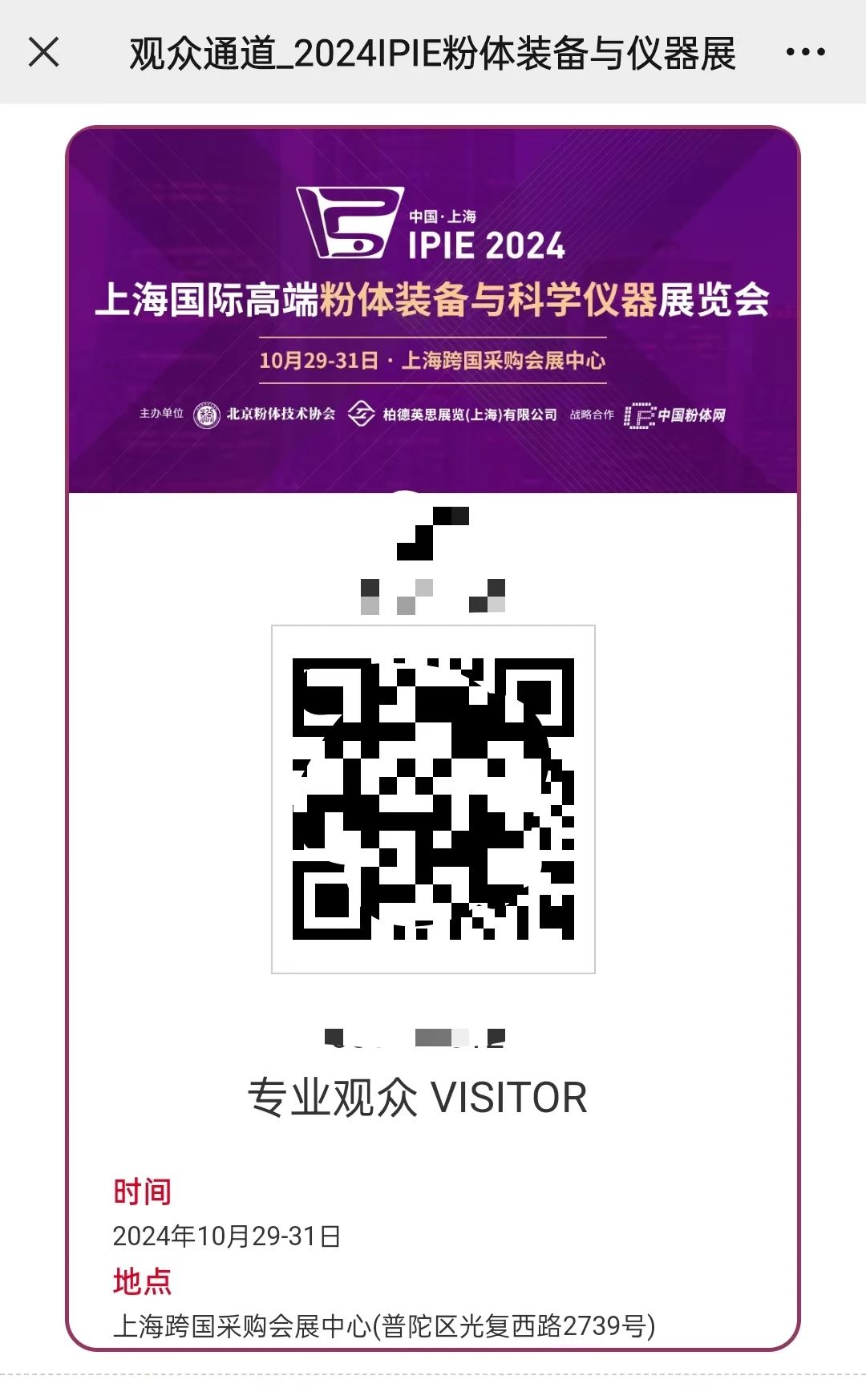Open the three-dot more options menu

(805, 53)
